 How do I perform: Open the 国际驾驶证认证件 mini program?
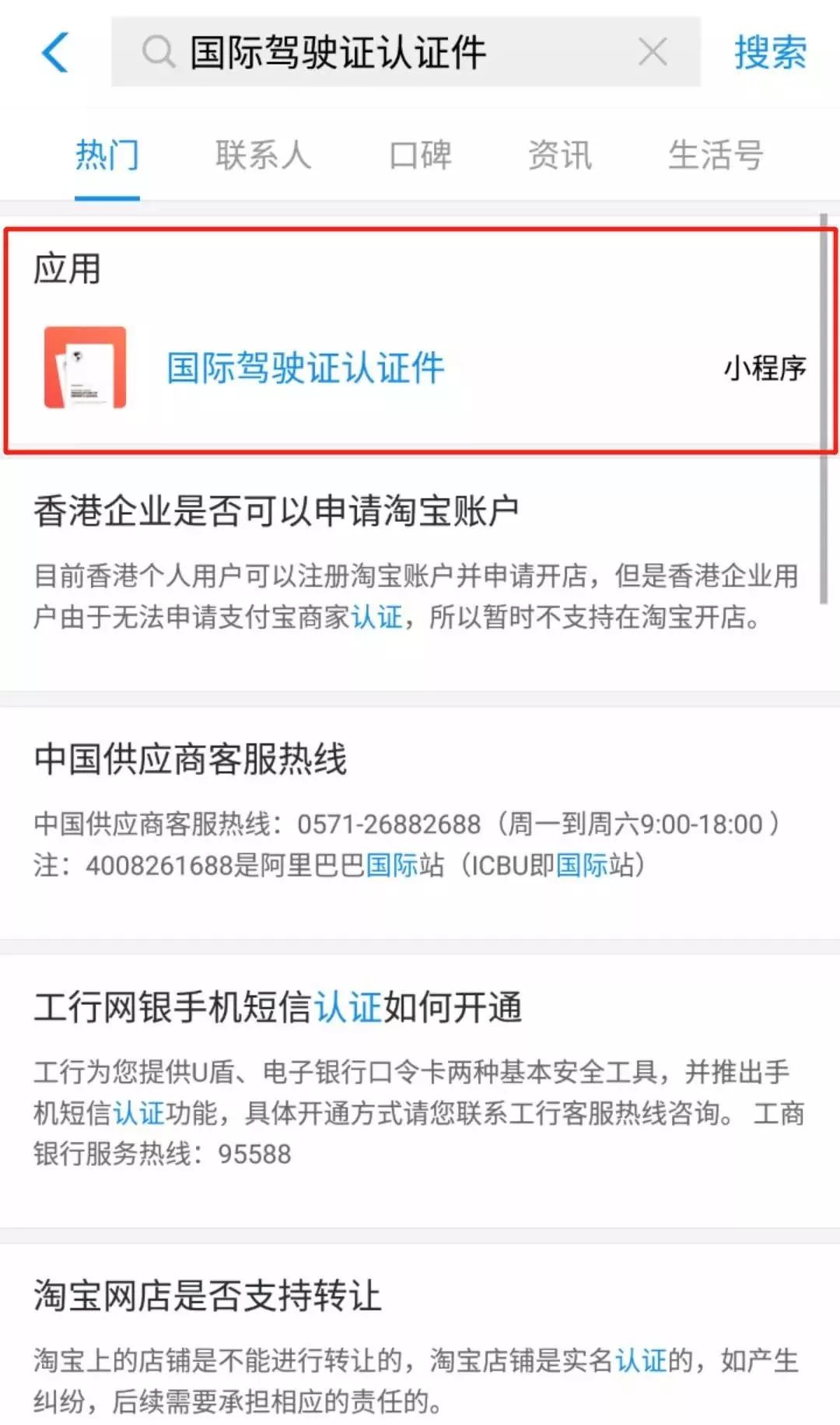click(305, 368)
